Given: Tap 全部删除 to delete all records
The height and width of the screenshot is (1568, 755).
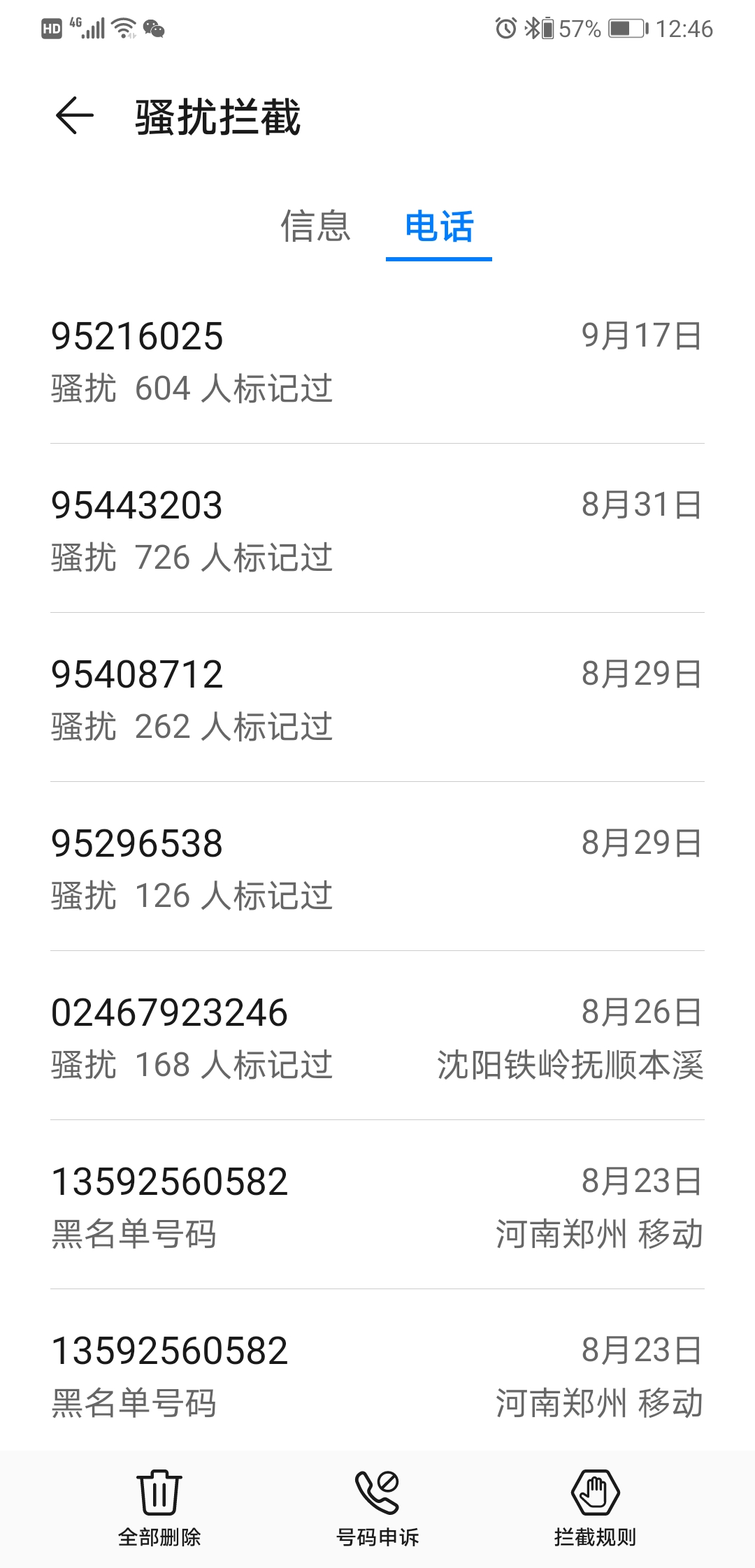Looking at the screenshot, I should 159,1508.
